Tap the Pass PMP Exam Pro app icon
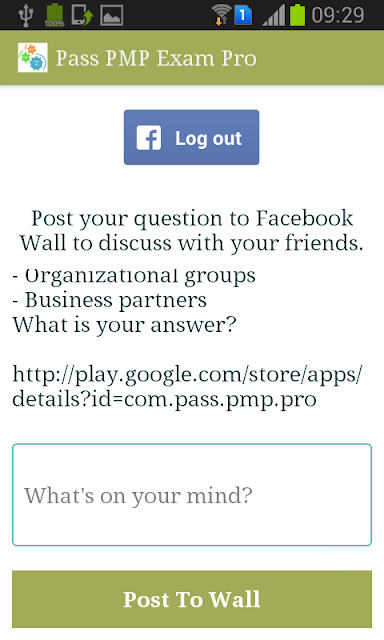This screenshot has width=384, height=640. point(33,58)
